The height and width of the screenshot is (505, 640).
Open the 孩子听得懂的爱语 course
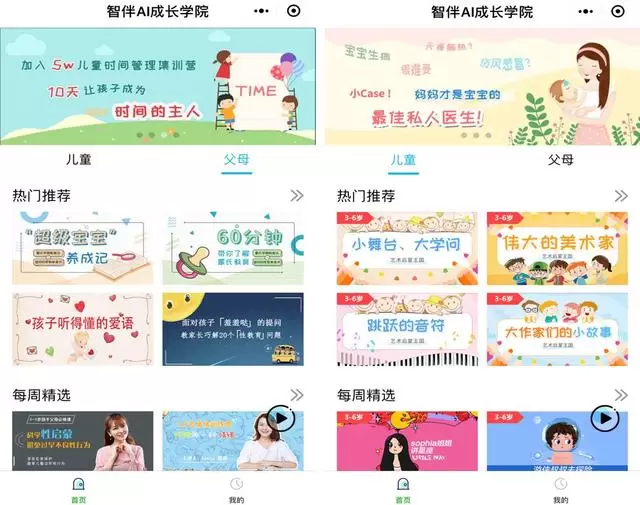point(83,329)
